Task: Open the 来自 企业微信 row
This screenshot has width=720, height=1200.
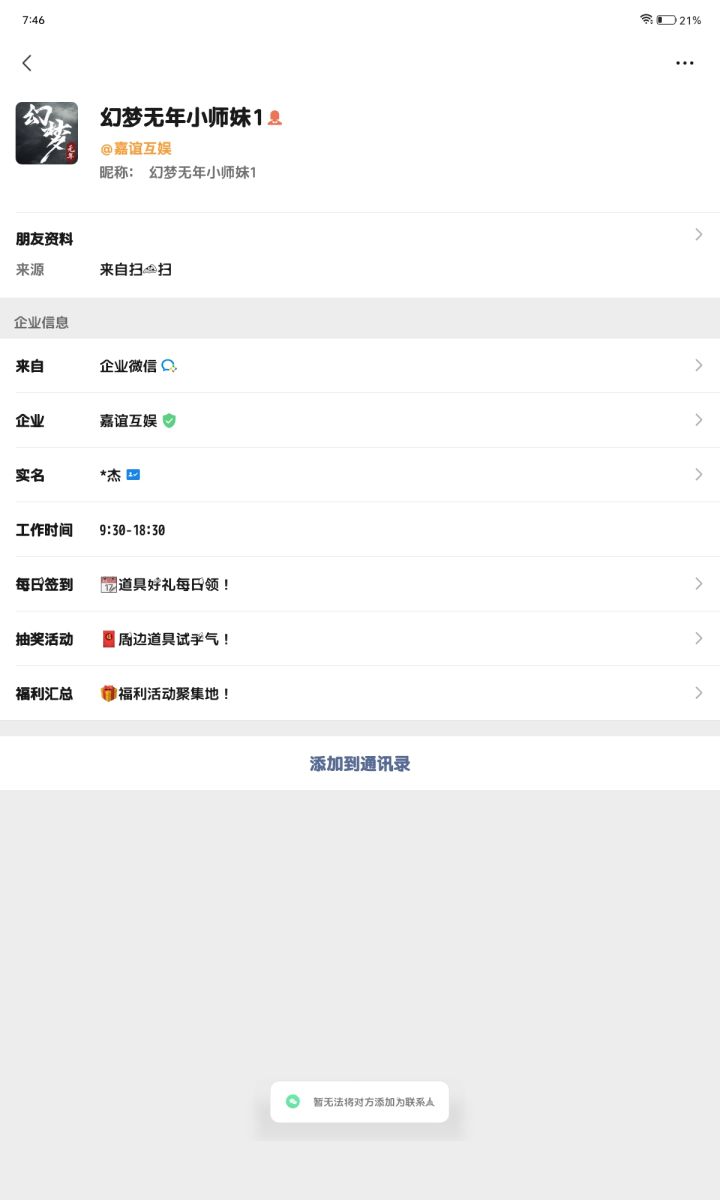Action: [x=360, y=366]
